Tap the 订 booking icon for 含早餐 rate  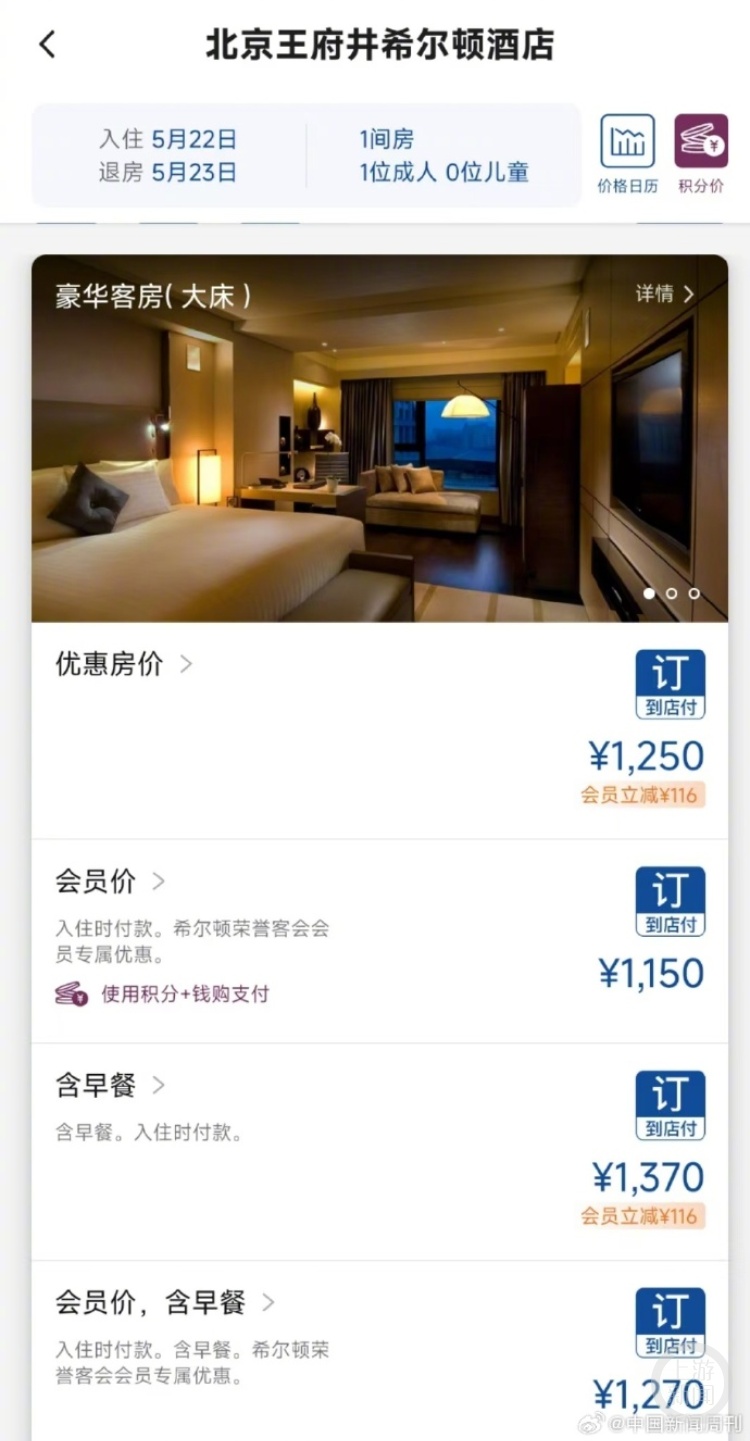(x=670, y=1103)
